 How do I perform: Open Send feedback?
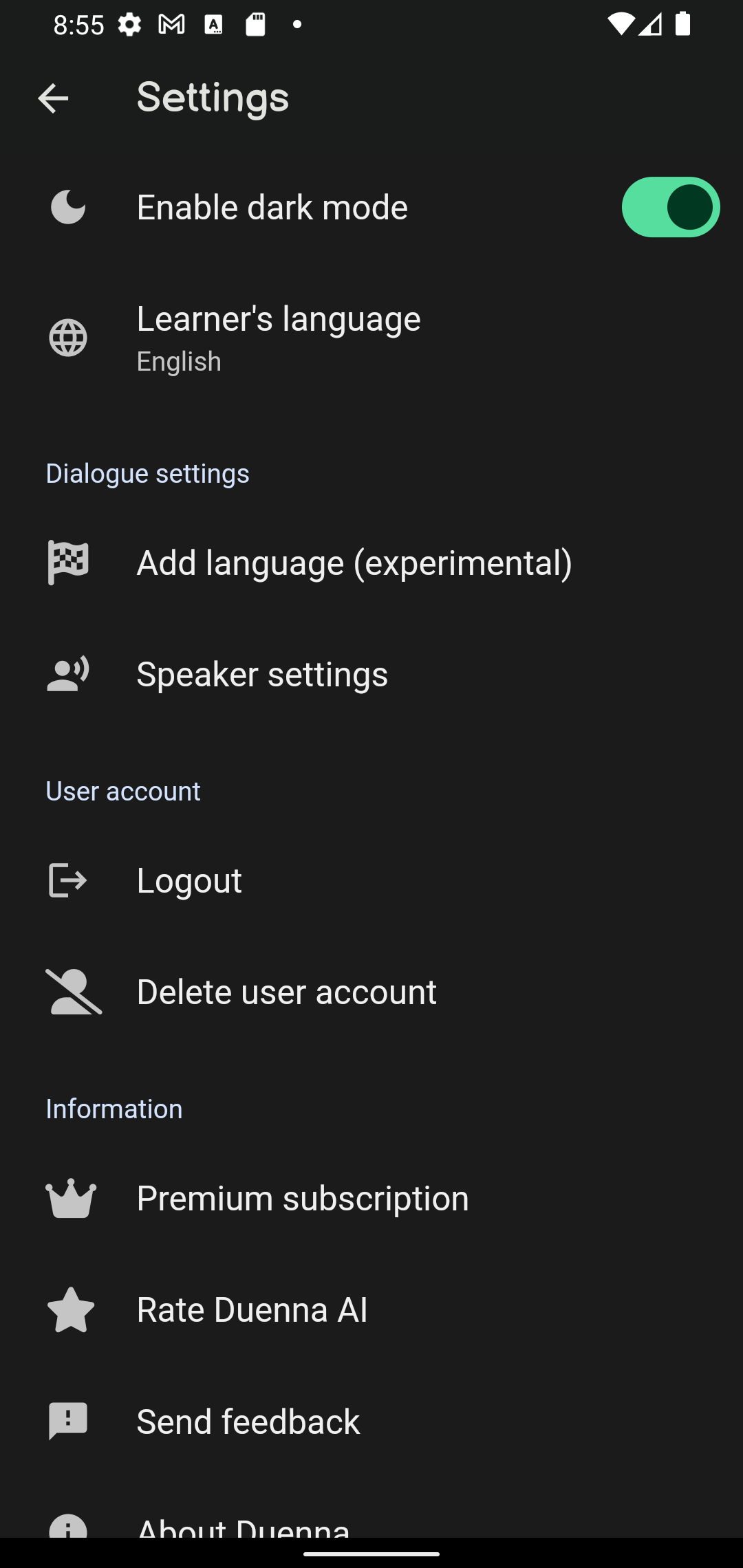248,1422
